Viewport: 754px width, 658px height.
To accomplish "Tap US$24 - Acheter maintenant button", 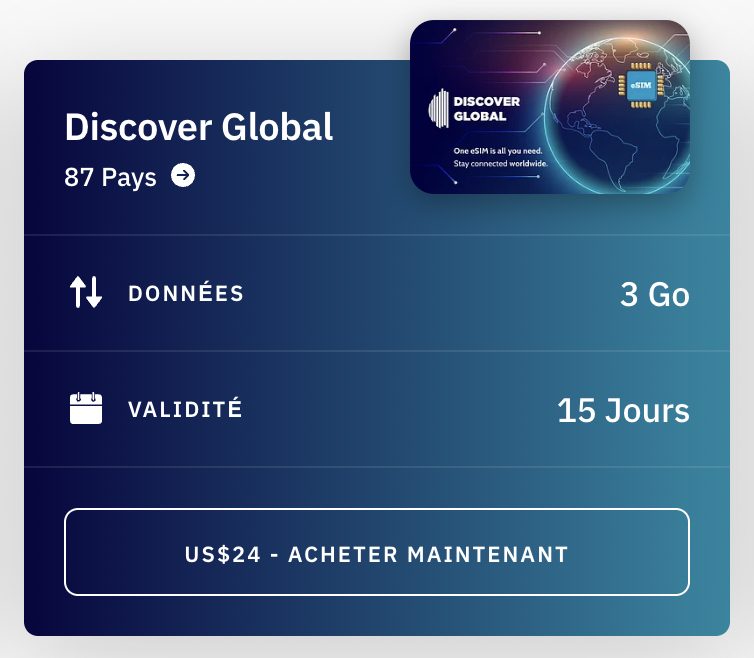I will pos(377,553).
